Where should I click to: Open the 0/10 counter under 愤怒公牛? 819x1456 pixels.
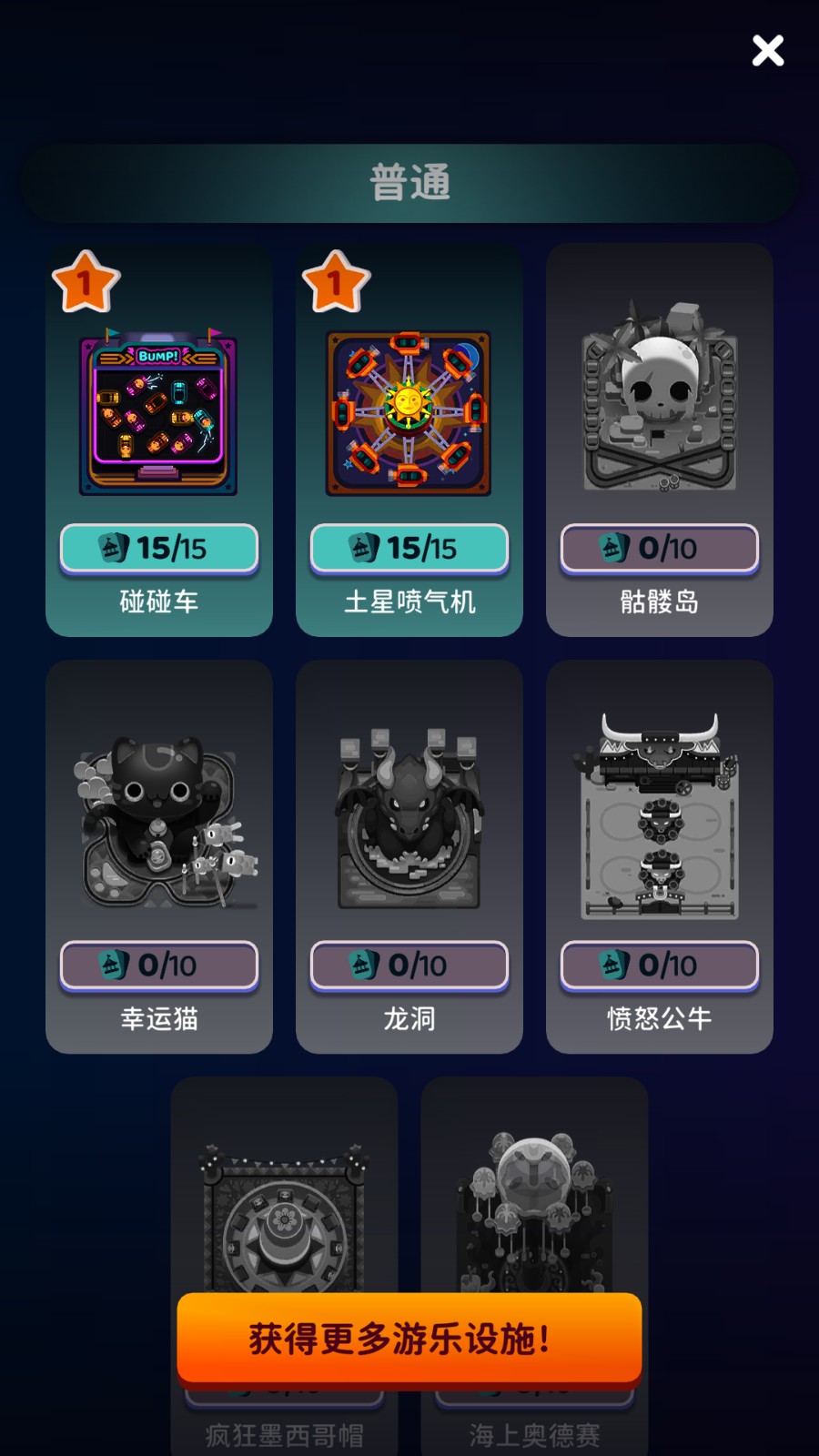click(659, 966)
